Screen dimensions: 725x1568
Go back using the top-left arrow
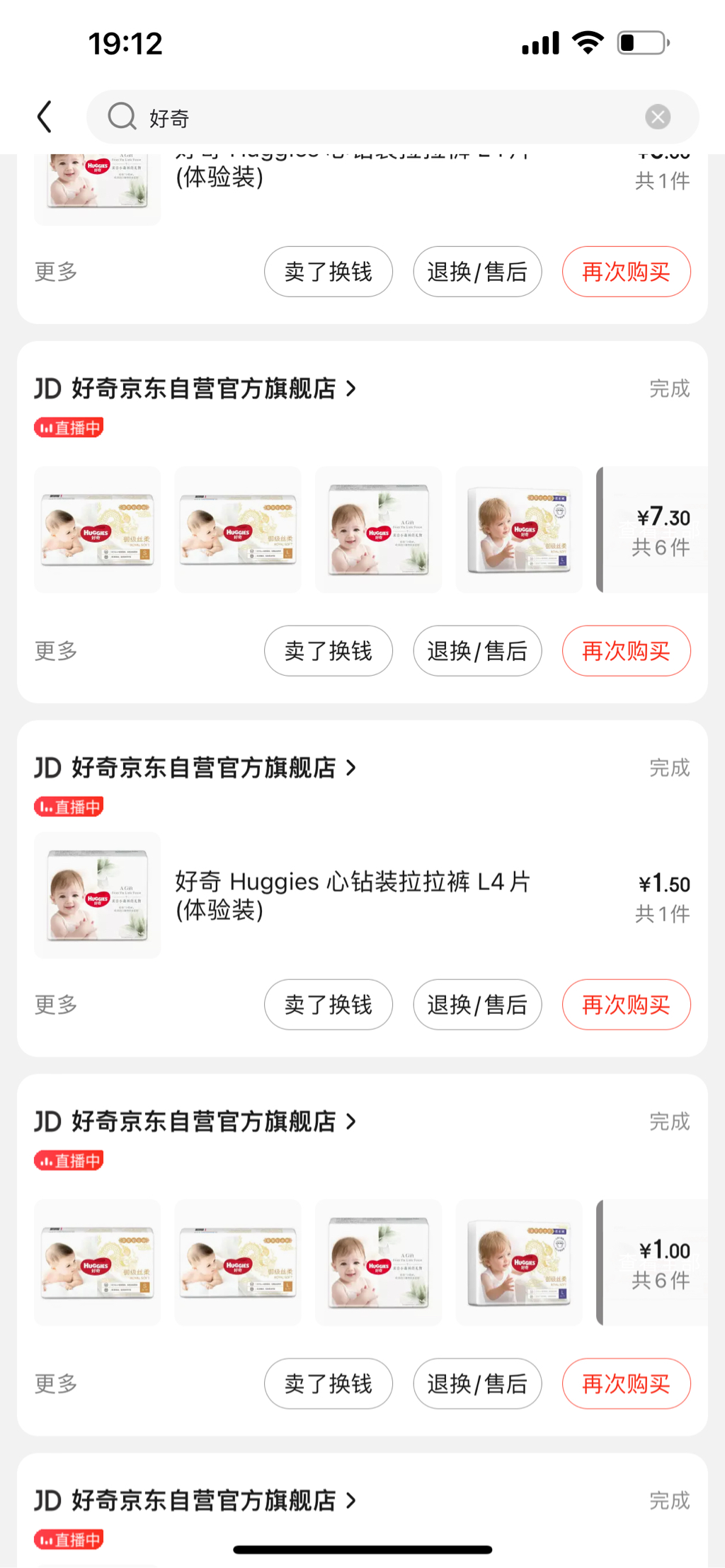click(x=45, y=117)
